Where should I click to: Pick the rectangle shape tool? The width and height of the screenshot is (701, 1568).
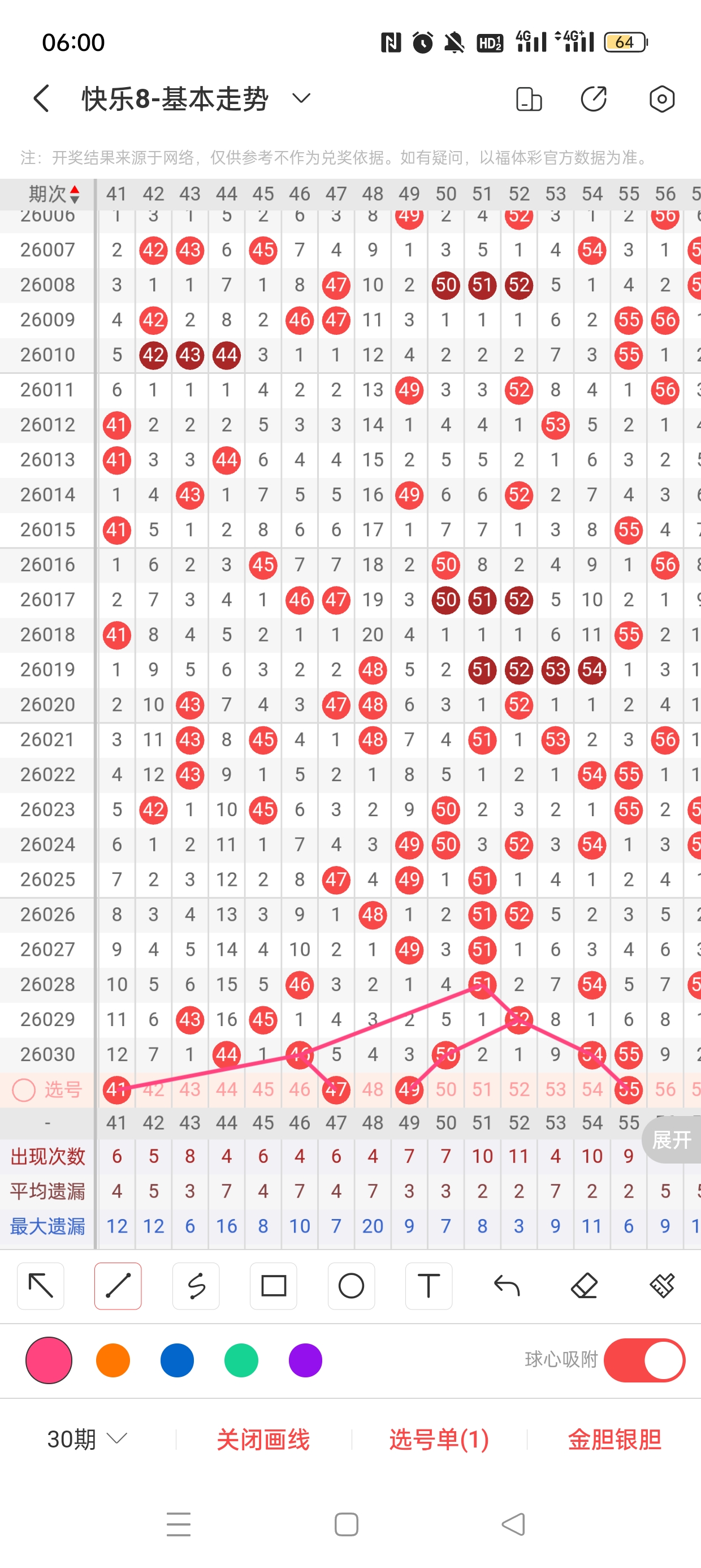point(273,1286)
